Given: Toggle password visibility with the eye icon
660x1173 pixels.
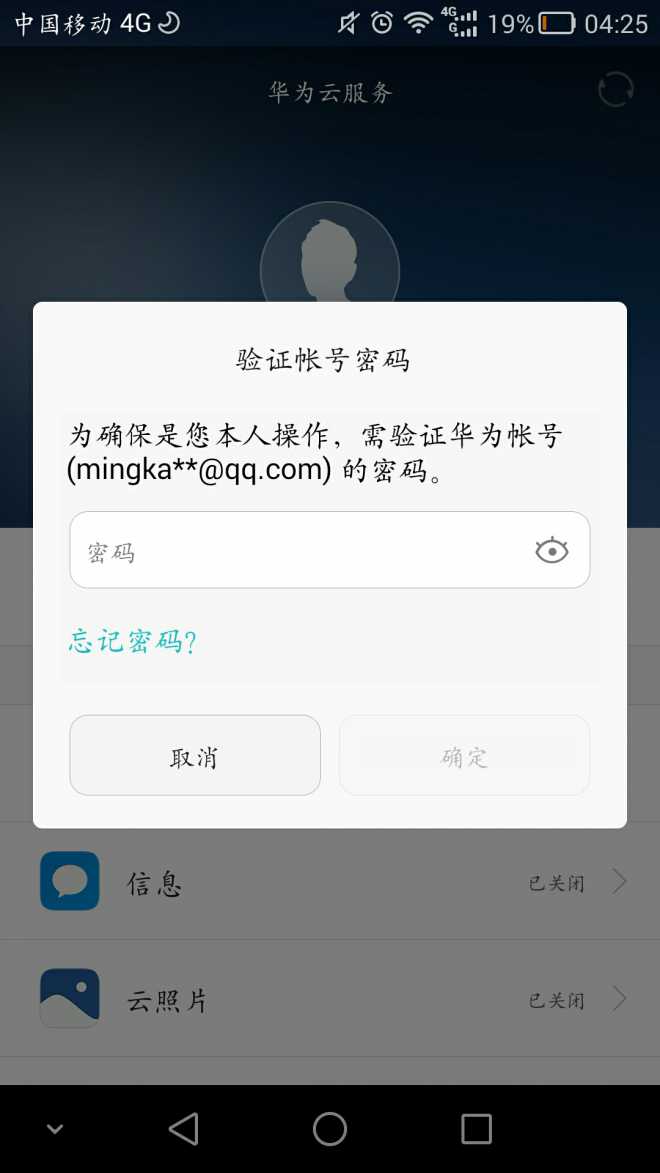Looking at the screenshot, I should [x=551, y=550].
